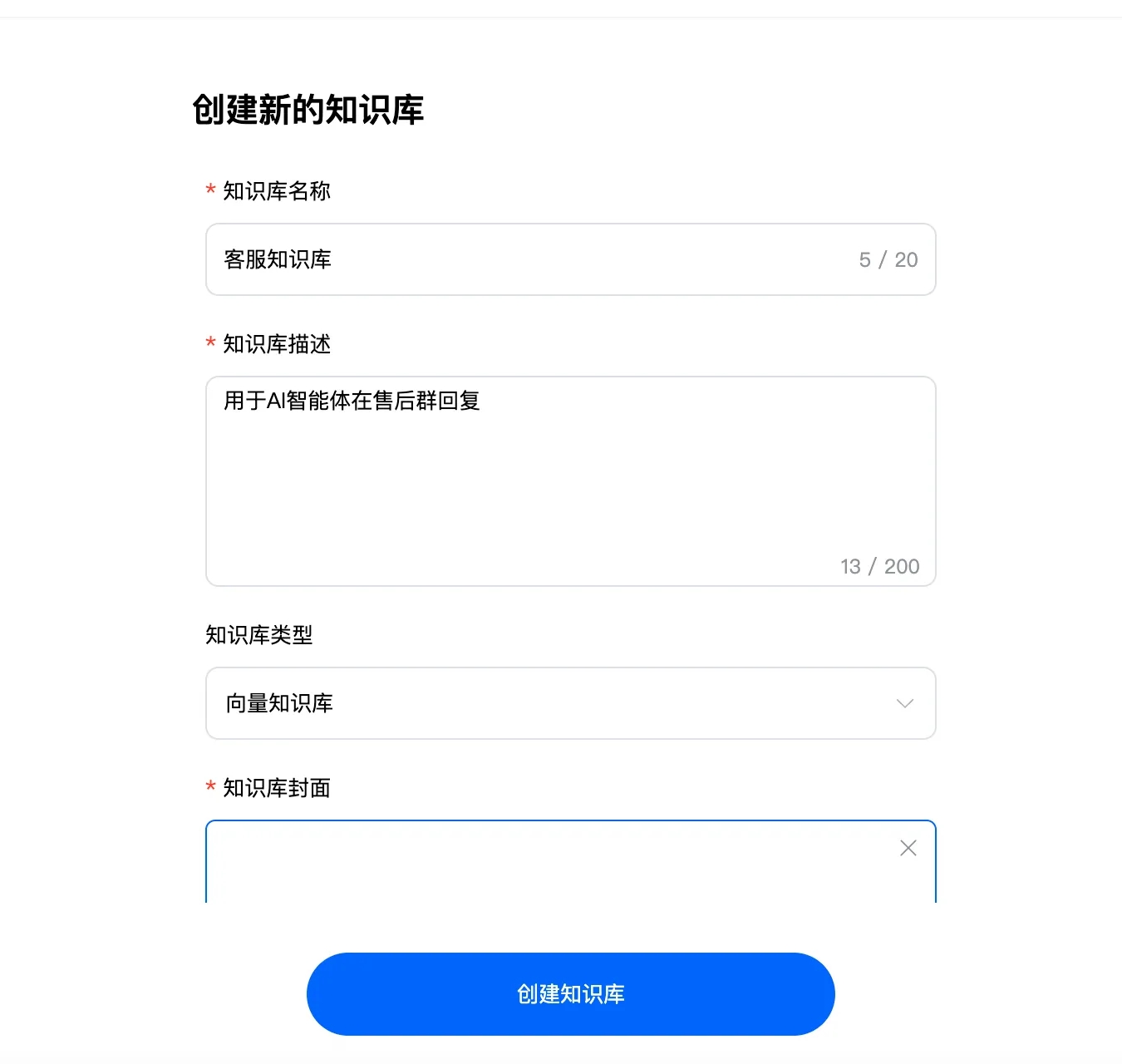Remove the knowledge base cover with the X
Screen dimensions: 1122x1064
point(908,848)
